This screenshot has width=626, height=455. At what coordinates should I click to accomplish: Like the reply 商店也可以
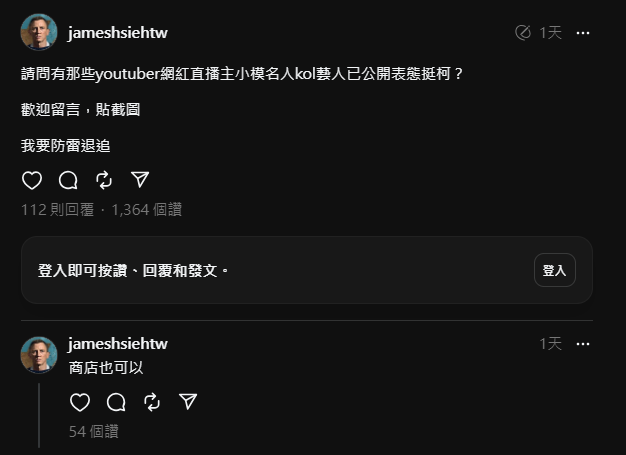coord(80,402)
